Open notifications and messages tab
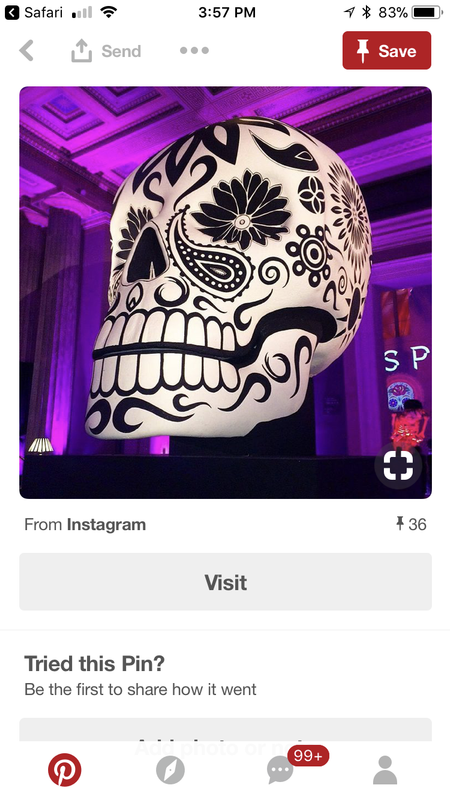 pyautogui.click(x=280, y=769)
